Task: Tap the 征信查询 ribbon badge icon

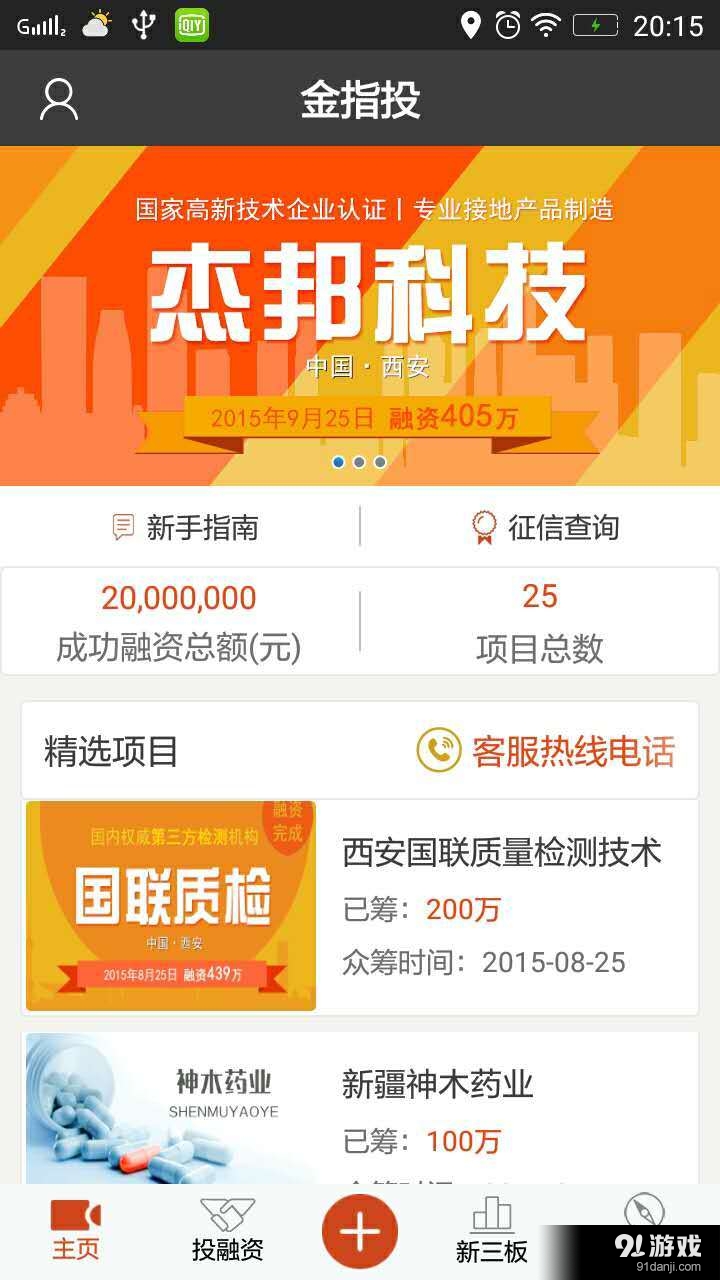Action: pyautogui.click(x=485, y=526)
